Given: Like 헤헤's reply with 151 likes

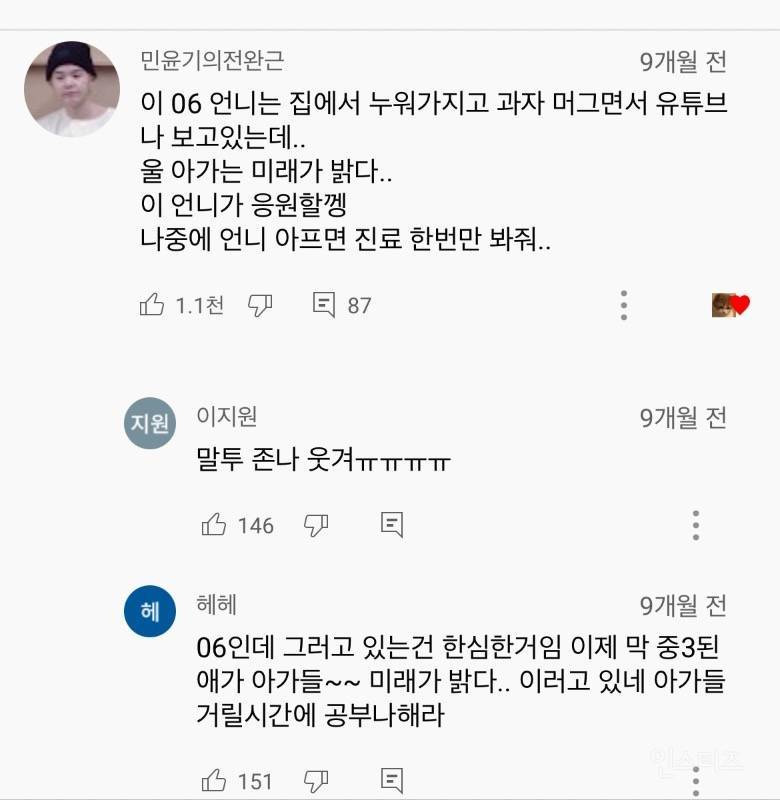Looking at the screenshot, I should pos(214,780).
